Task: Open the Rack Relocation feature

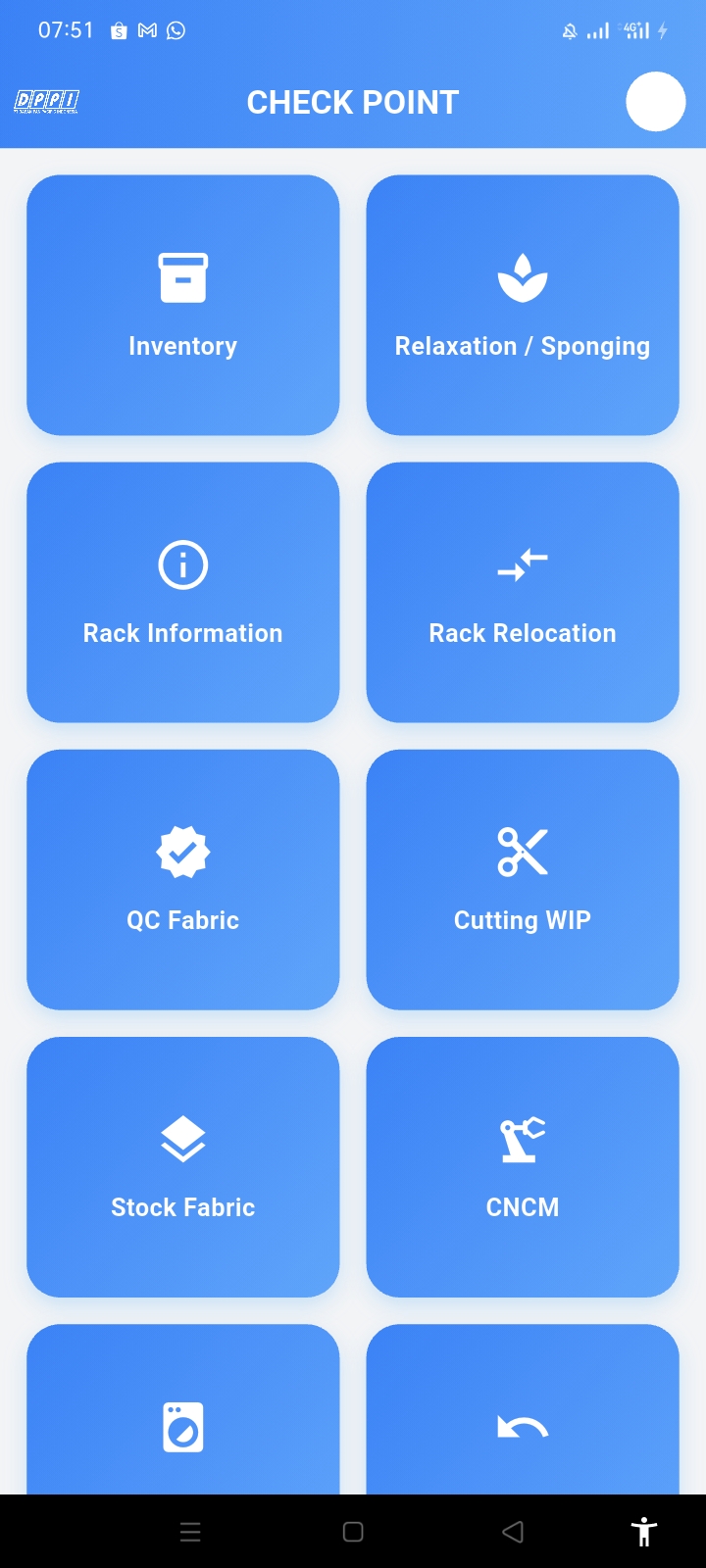Action: coord(523,592)
